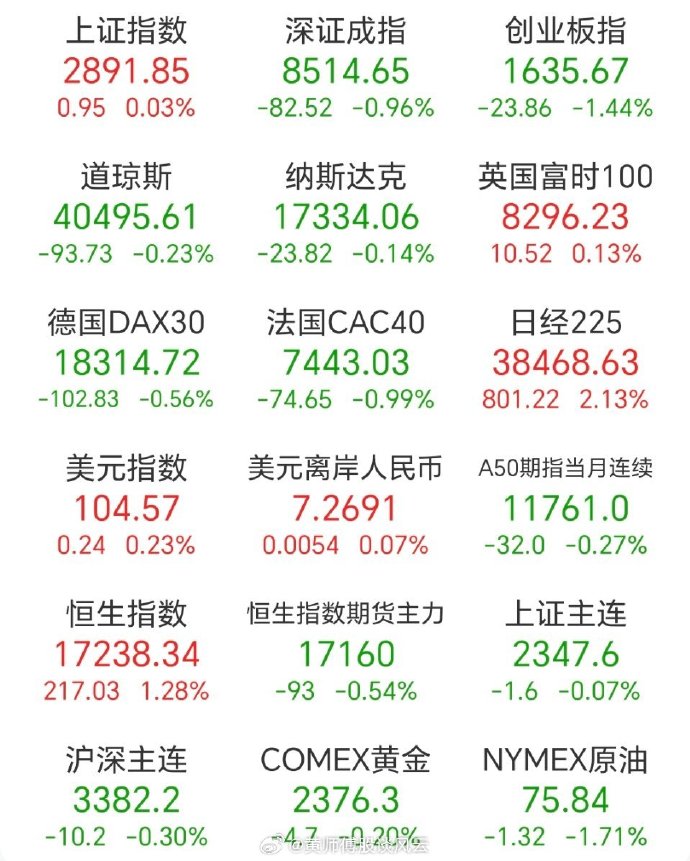Select the A50期指当月连续 futures tile
The image size is (690, 861).
[x=566, y=508]
